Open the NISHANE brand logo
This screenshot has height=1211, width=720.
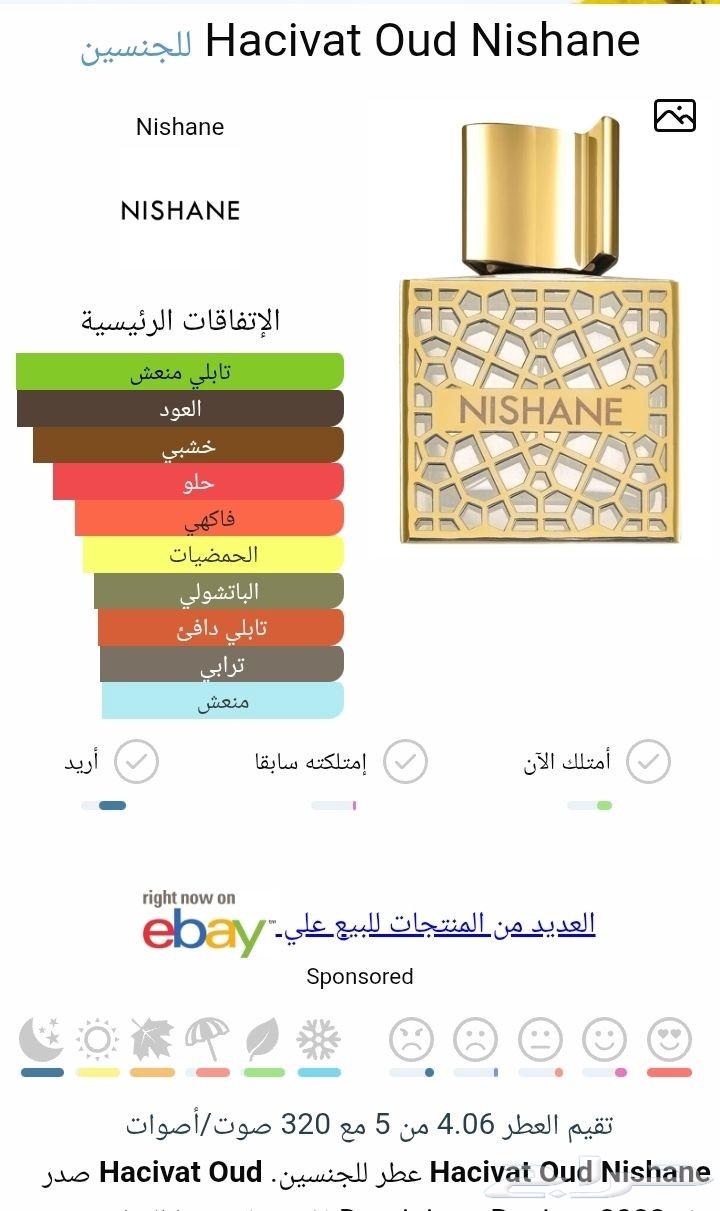[180, 210]
